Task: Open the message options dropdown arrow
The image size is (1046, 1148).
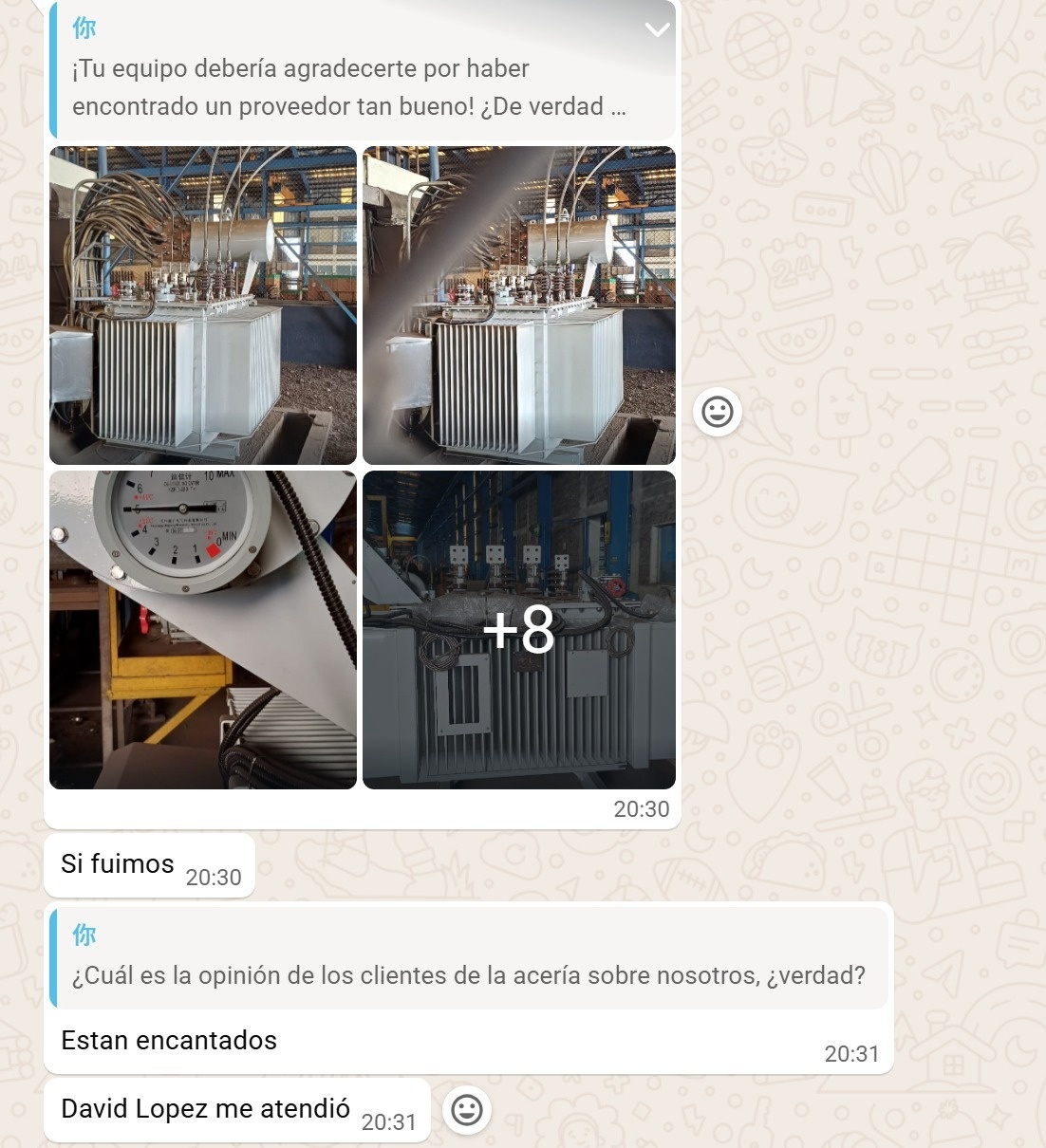Action: (x=657, y=29)
